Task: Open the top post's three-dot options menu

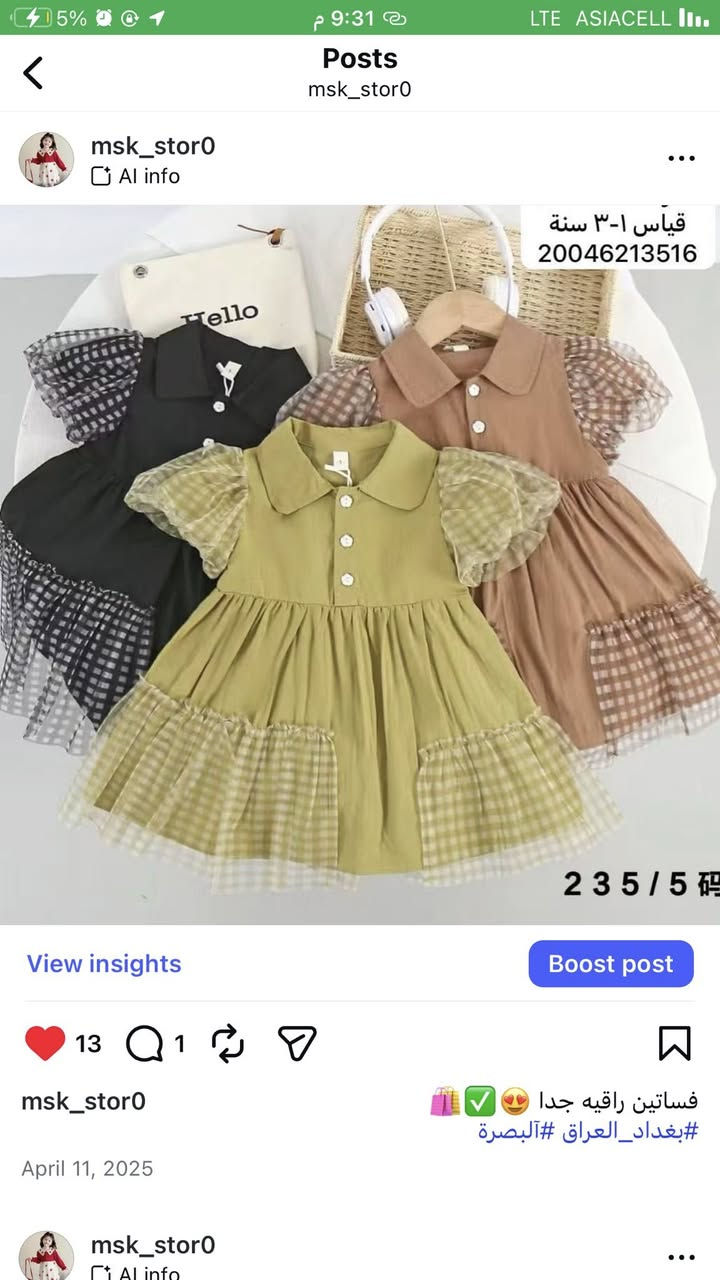Action: pyautogui.click(x=681, y=159)
